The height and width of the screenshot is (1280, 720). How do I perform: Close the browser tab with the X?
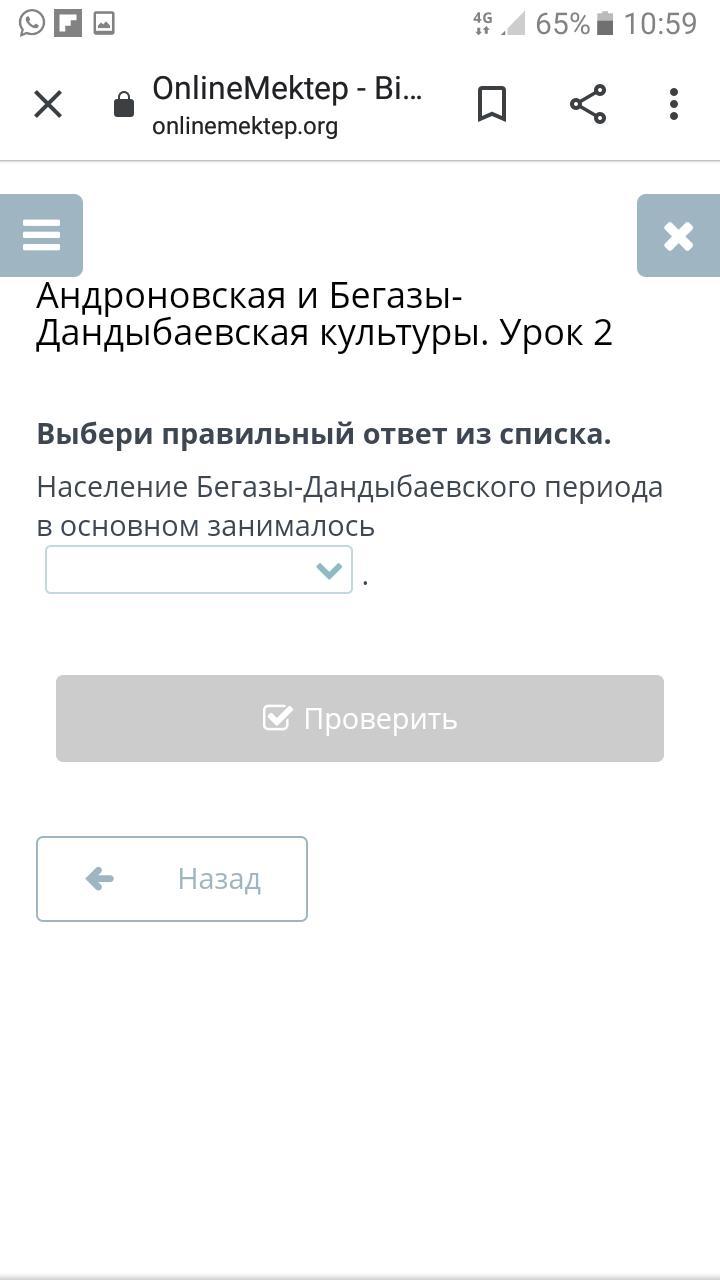point(48,104)
